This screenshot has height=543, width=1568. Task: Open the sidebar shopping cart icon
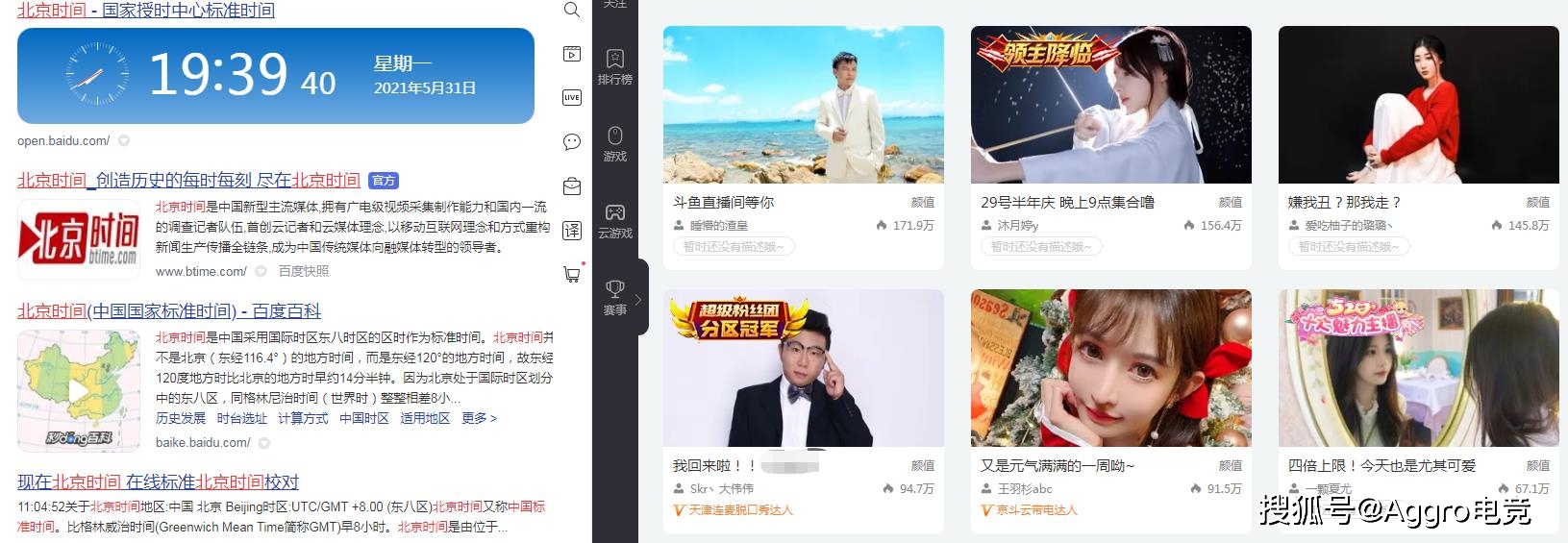[571, 275]
